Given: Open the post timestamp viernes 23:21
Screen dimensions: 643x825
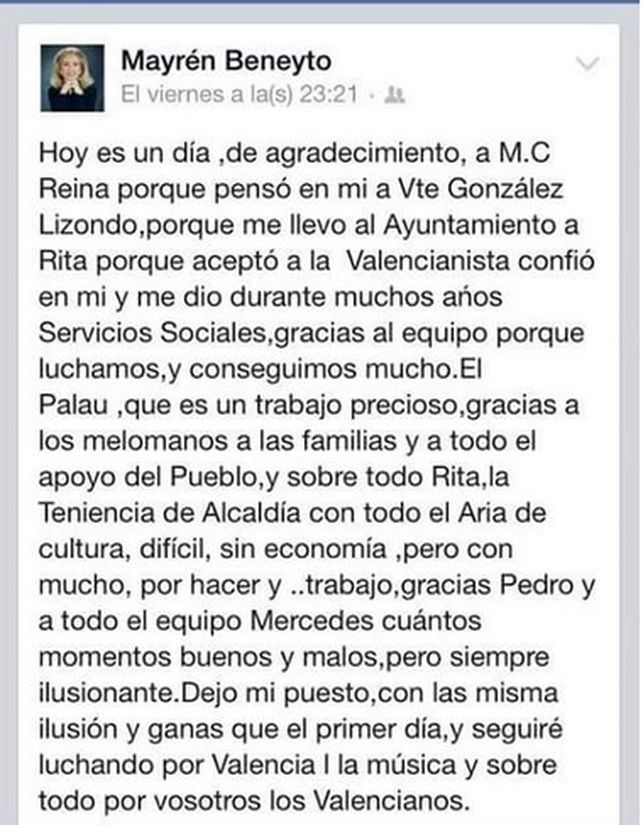Looking at the screenshot, I should click(x=240, y=95).
